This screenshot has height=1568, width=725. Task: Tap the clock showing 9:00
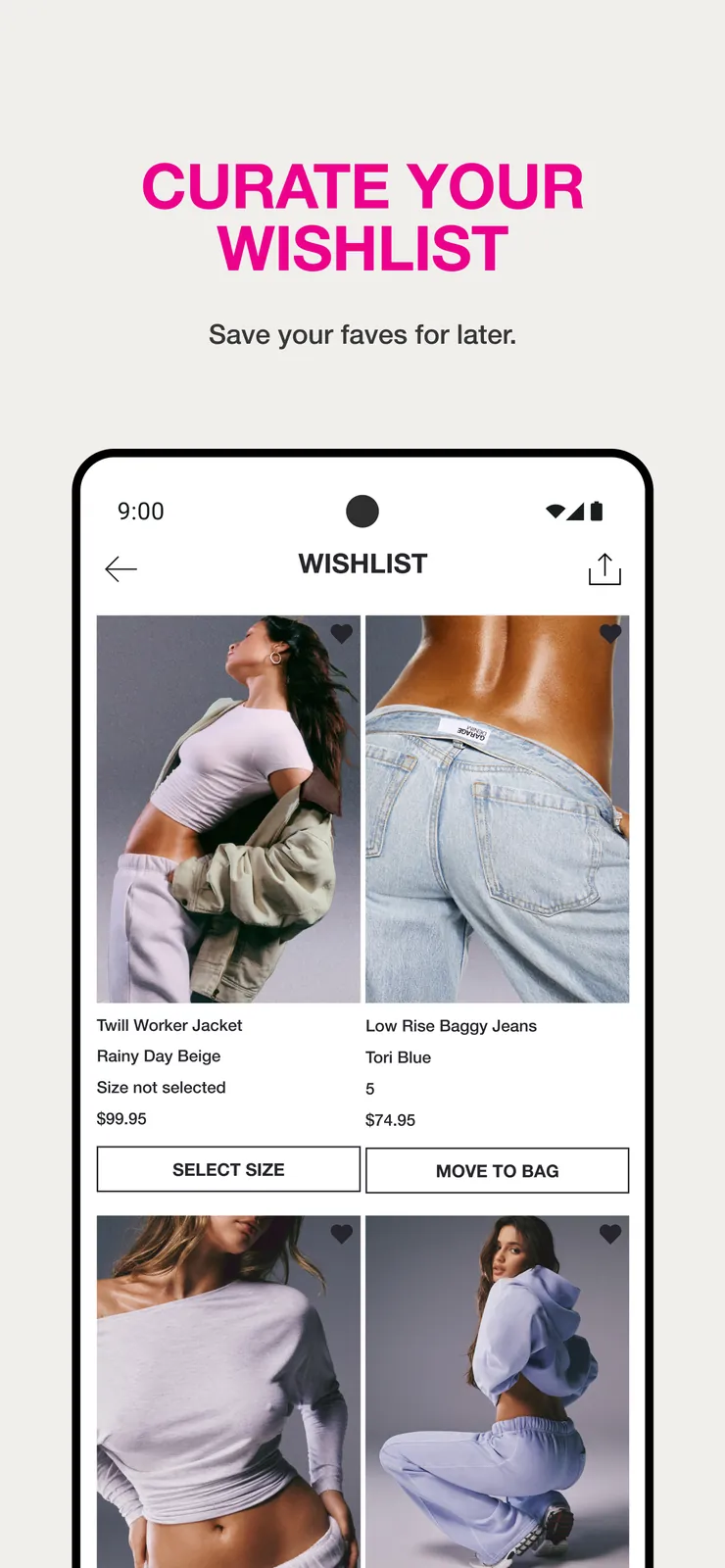pos(139,511)
